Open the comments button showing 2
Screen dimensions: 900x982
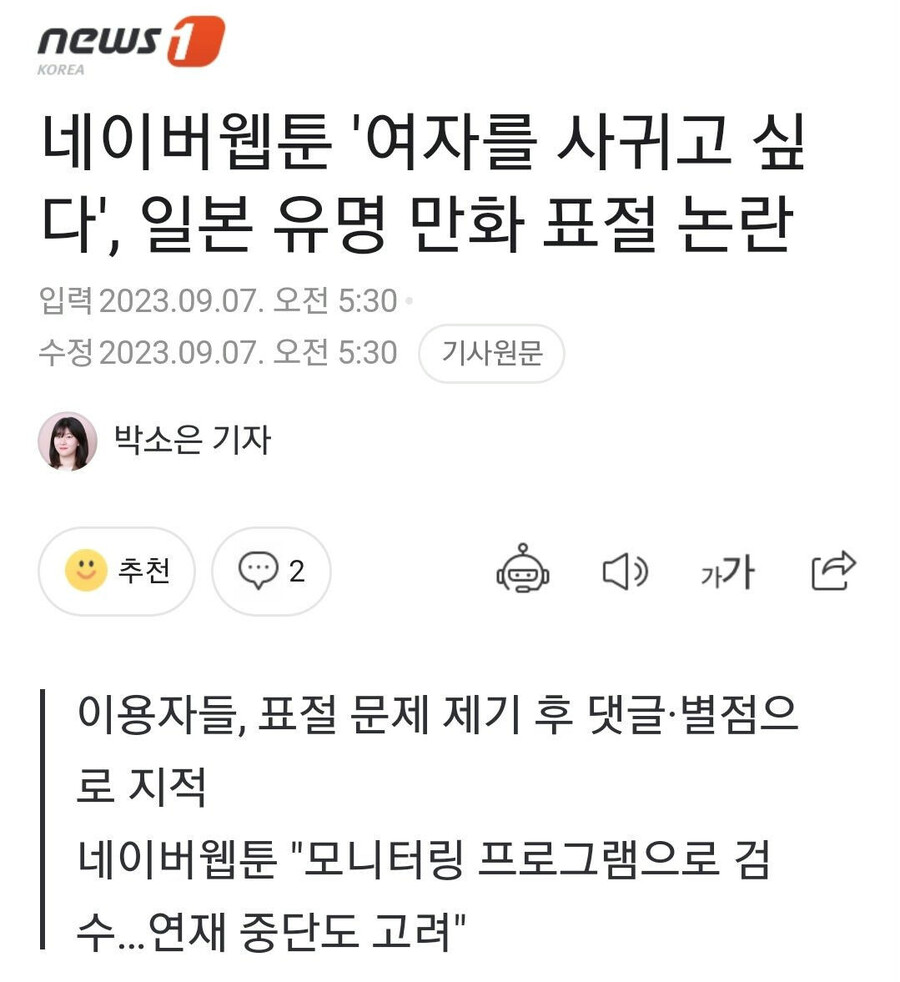click(x=271, y=571)
